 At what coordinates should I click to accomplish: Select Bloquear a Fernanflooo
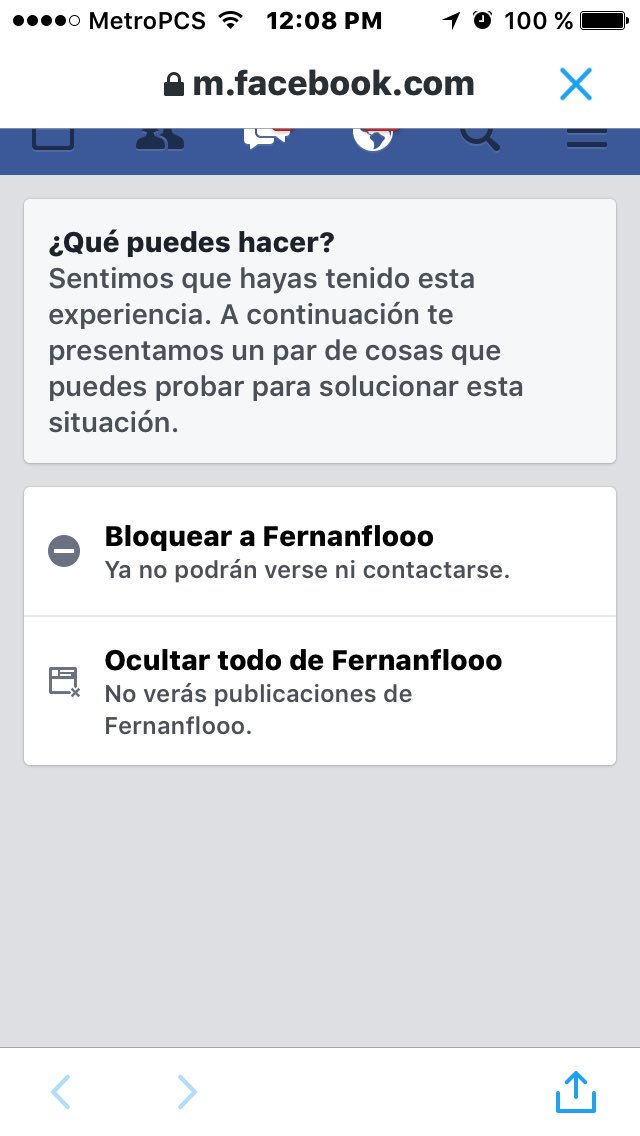pos(320,552)
